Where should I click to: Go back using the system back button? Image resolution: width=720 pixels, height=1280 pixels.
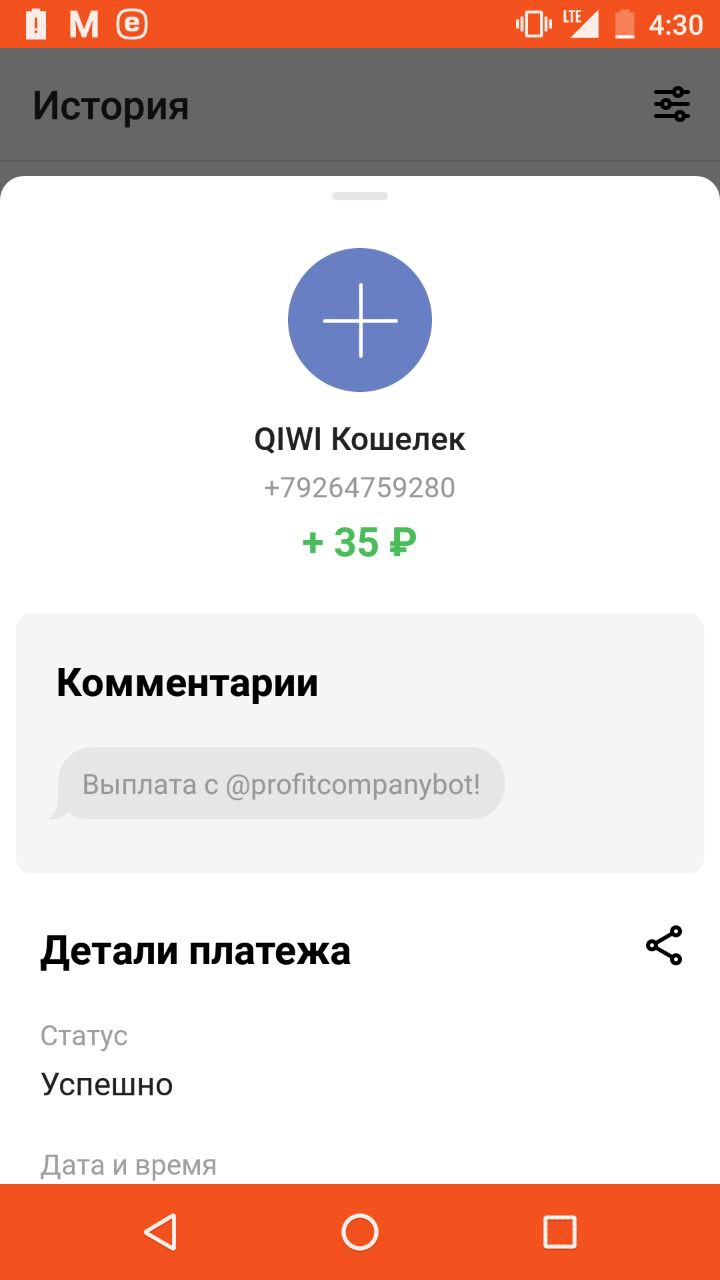pos(160,1232)
